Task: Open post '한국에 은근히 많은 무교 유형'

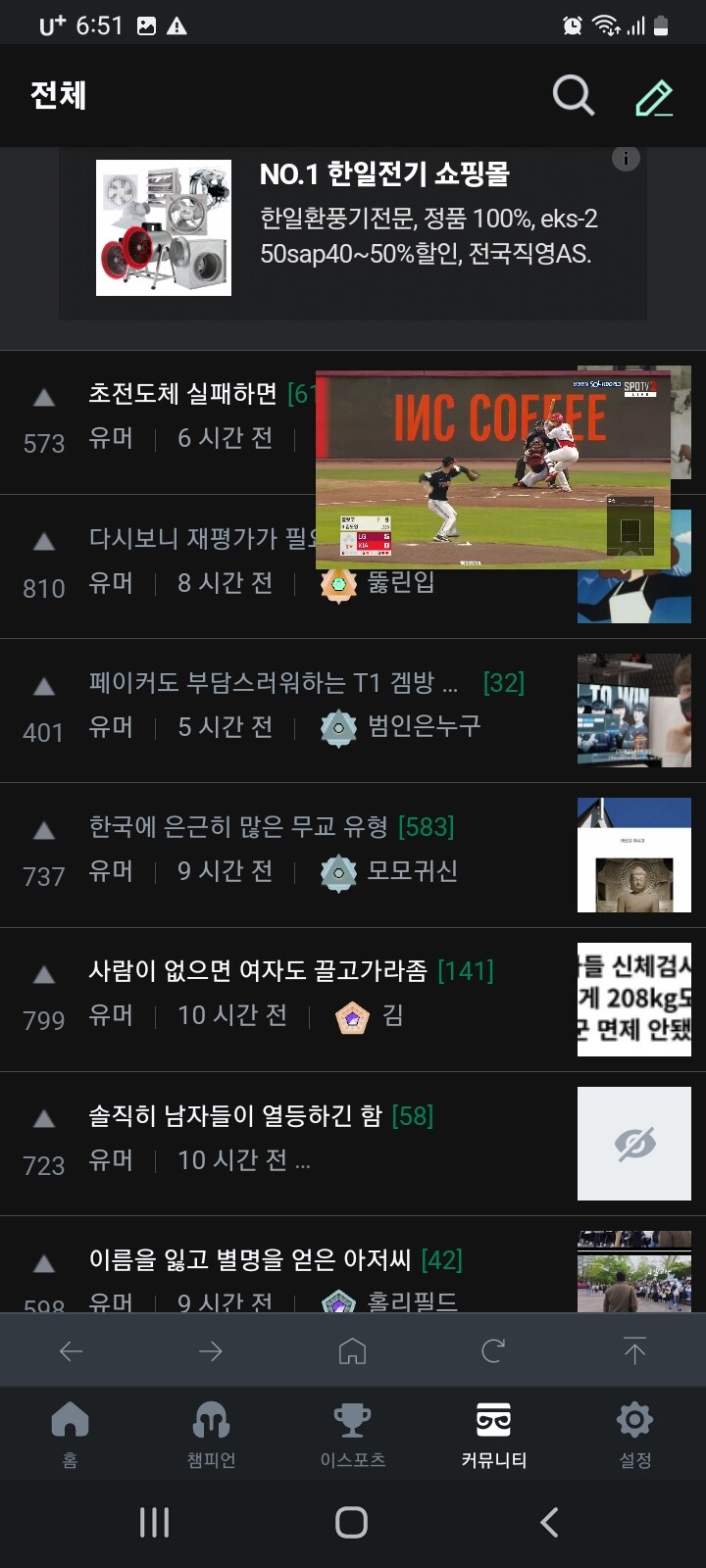Action: pyautogui.click(x=238, y=827)
